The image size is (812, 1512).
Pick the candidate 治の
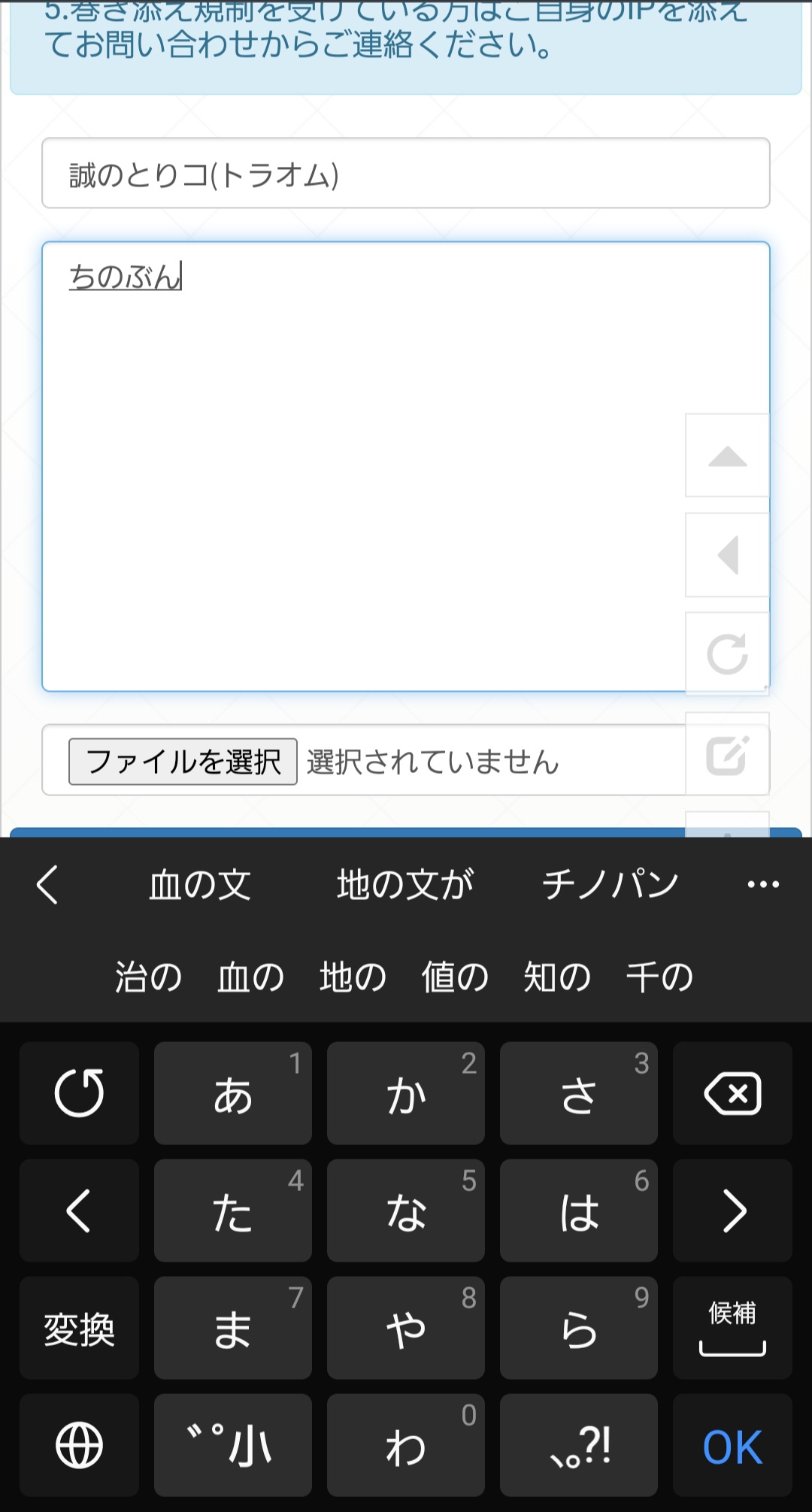pyautogui.click(x=148, y=977)
